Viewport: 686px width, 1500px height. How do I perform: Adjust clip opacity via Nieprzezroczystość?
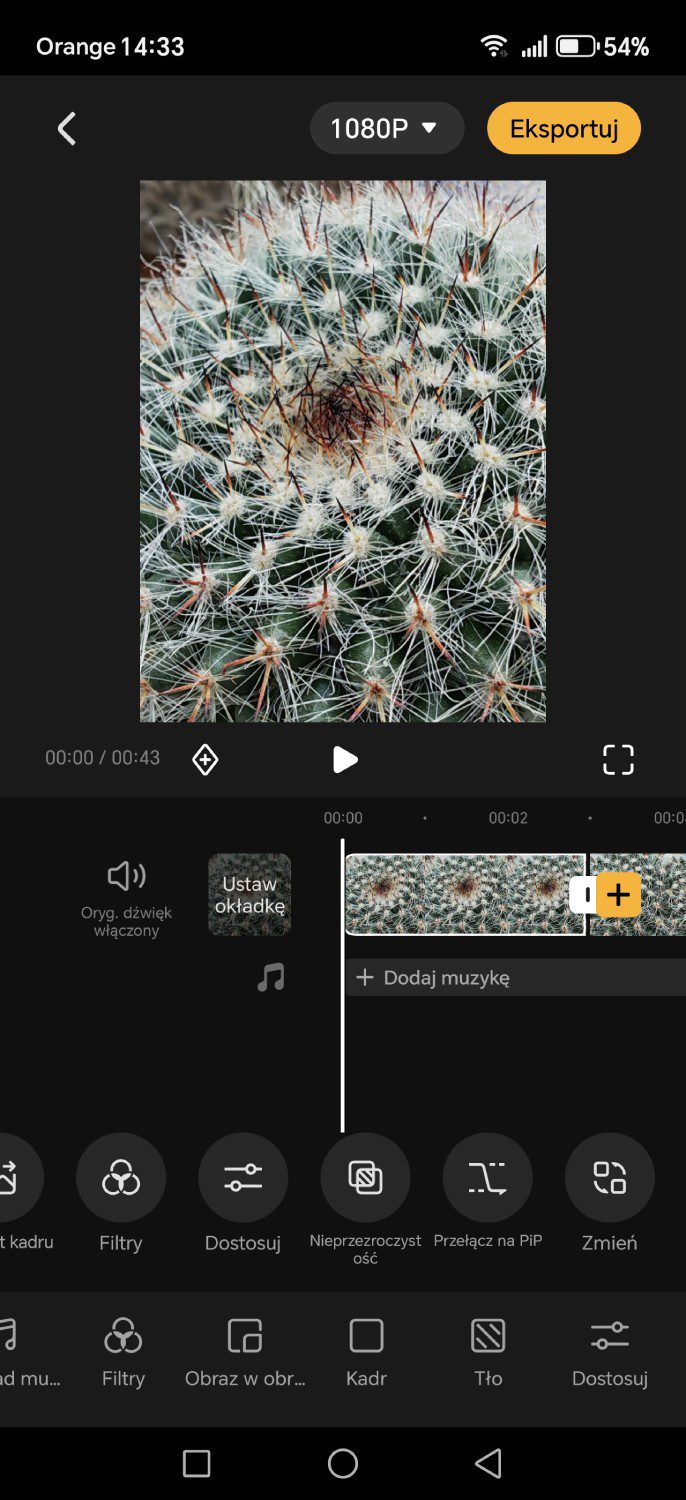[x=365, y=1200]
